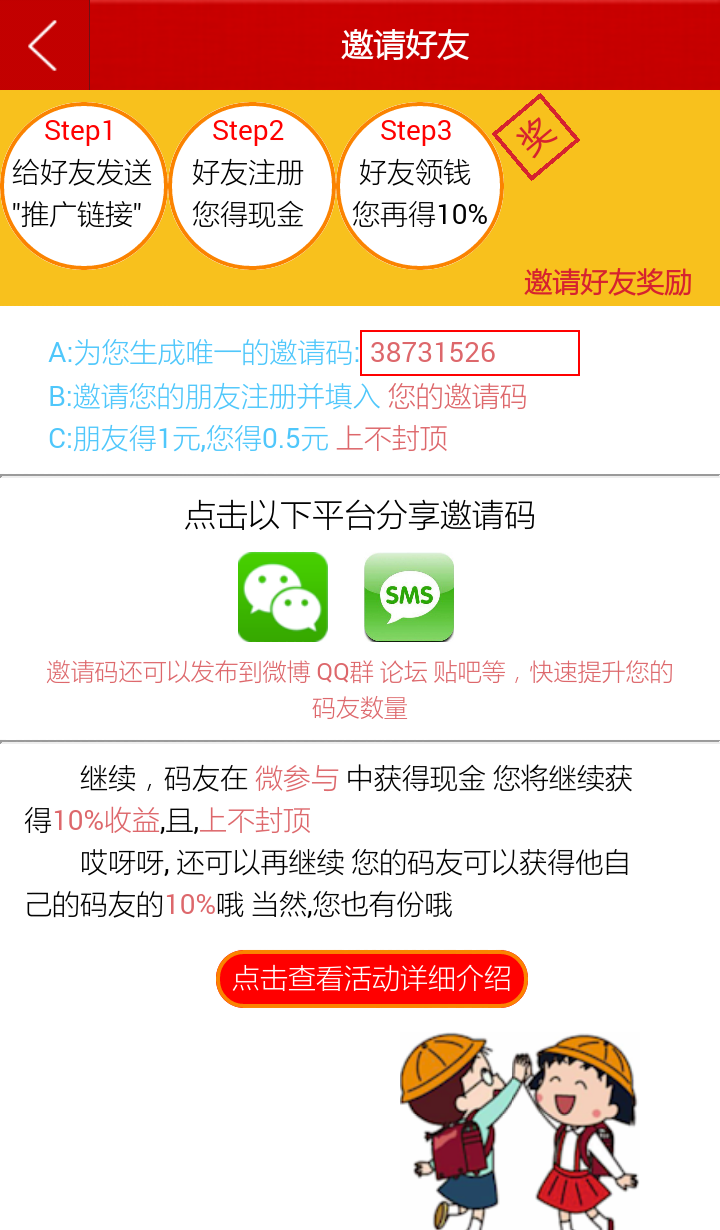Tap the invite code field 38731526
Image resolution: width=720 pixels, height=1230 pixels.
coord(469,353)
